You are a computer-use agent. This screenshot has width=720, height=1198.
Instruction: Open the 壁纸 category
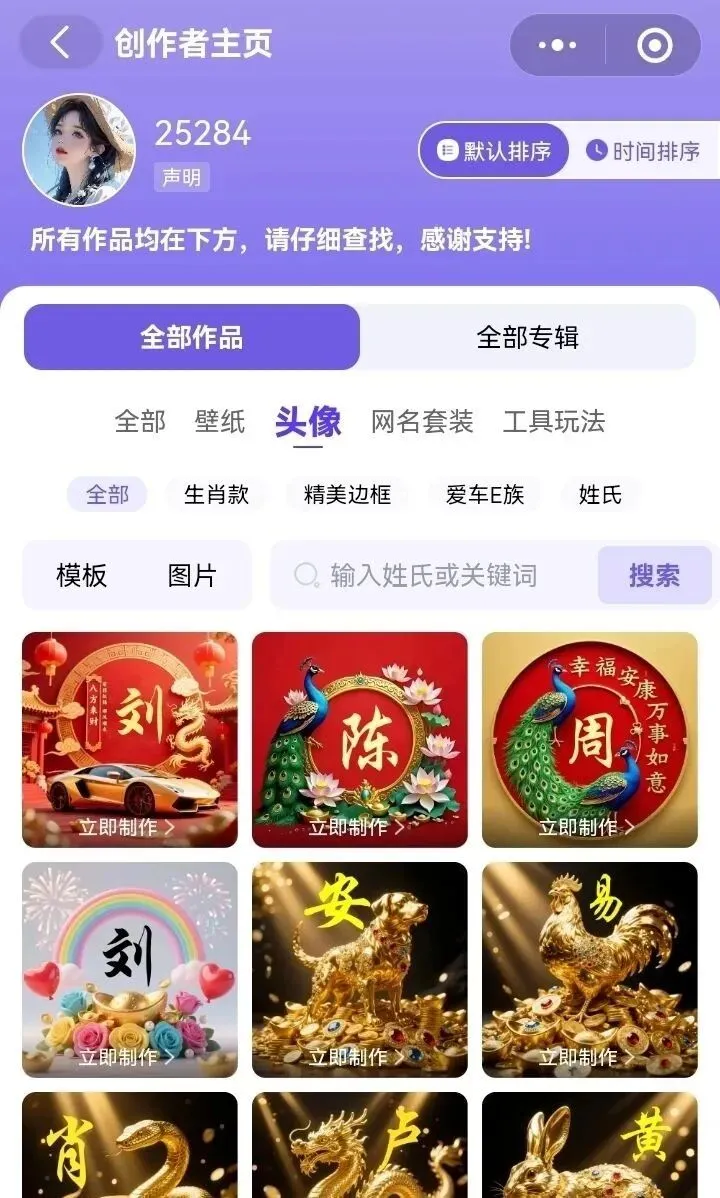tap(219, 421)
